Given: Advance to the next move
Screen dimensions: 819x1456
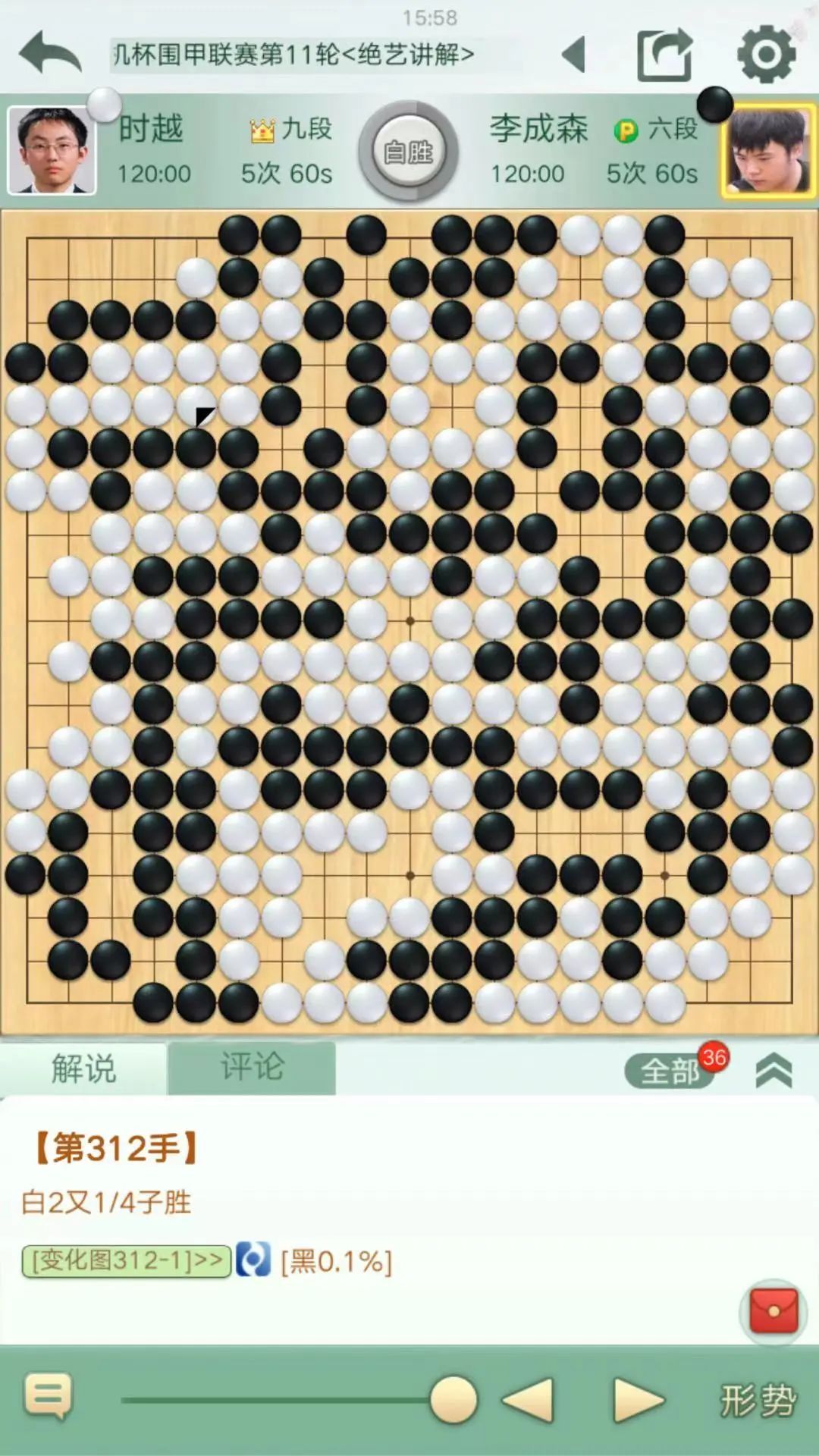Looking at the screenshot, I should pos(639,1400).
